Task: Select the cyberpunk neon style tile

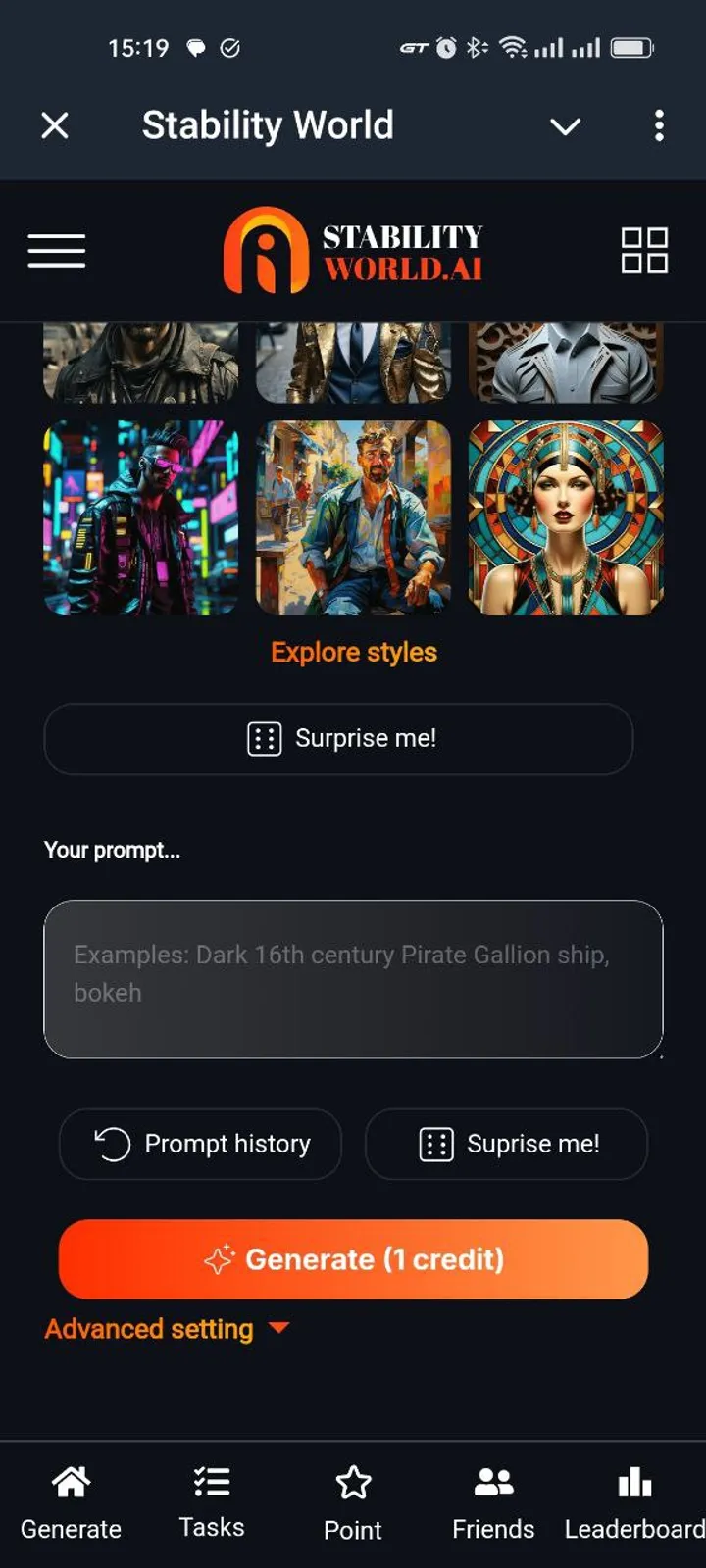Action: click(x=141, y=517)
